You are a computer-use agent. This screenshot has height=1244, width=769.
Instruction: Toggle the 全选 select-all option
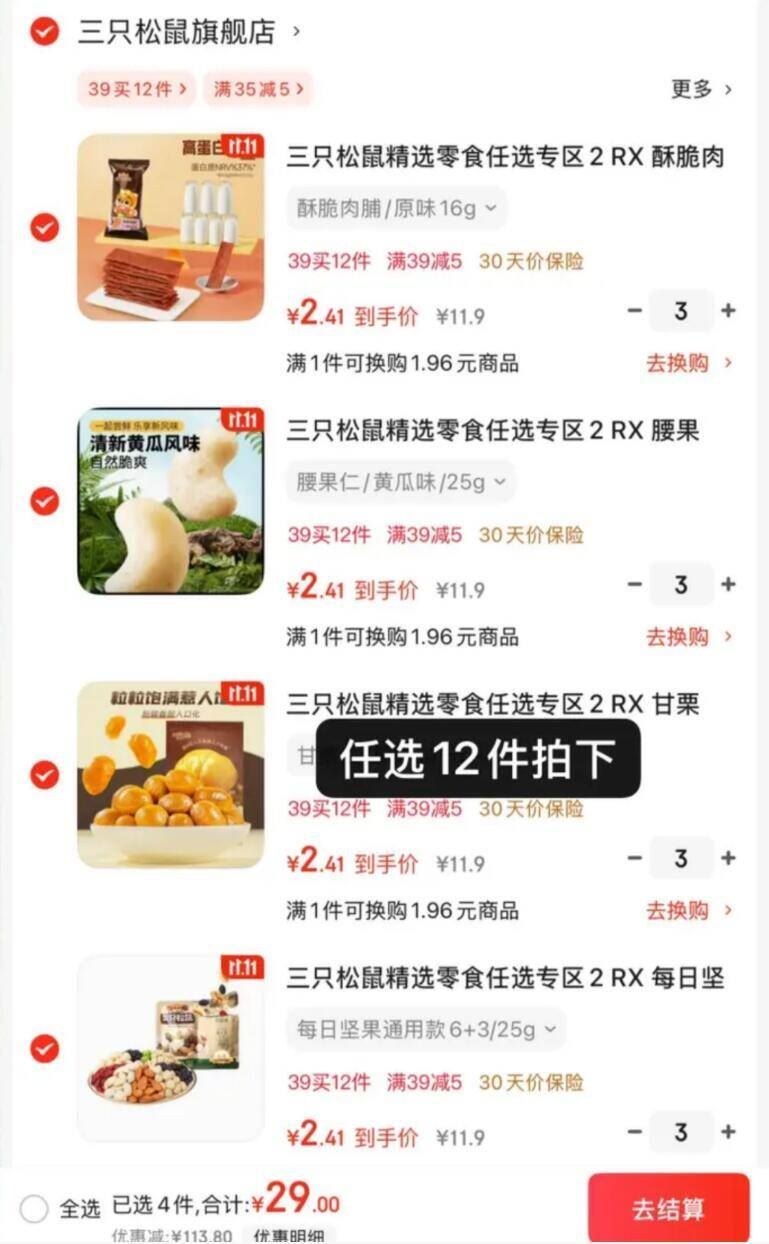[34, 1209]
